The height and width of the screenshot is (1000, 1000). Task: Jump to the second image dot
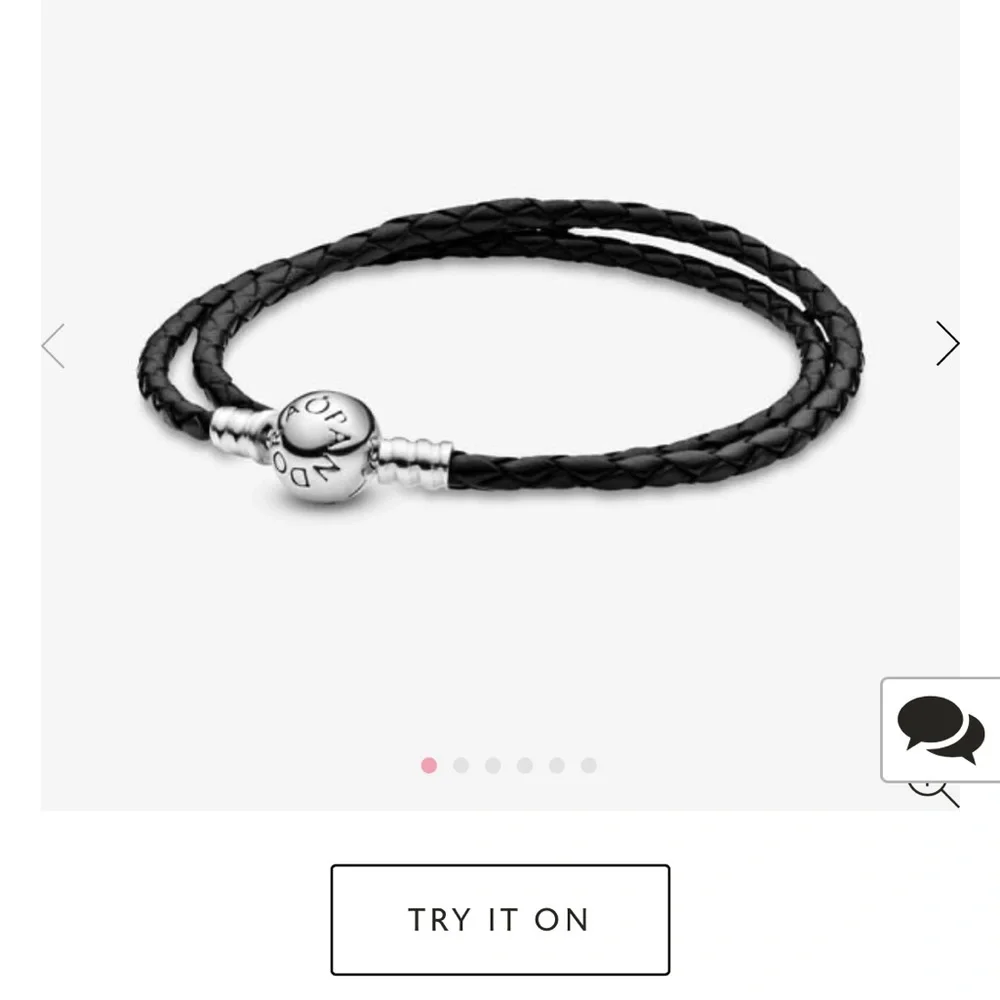461,765
